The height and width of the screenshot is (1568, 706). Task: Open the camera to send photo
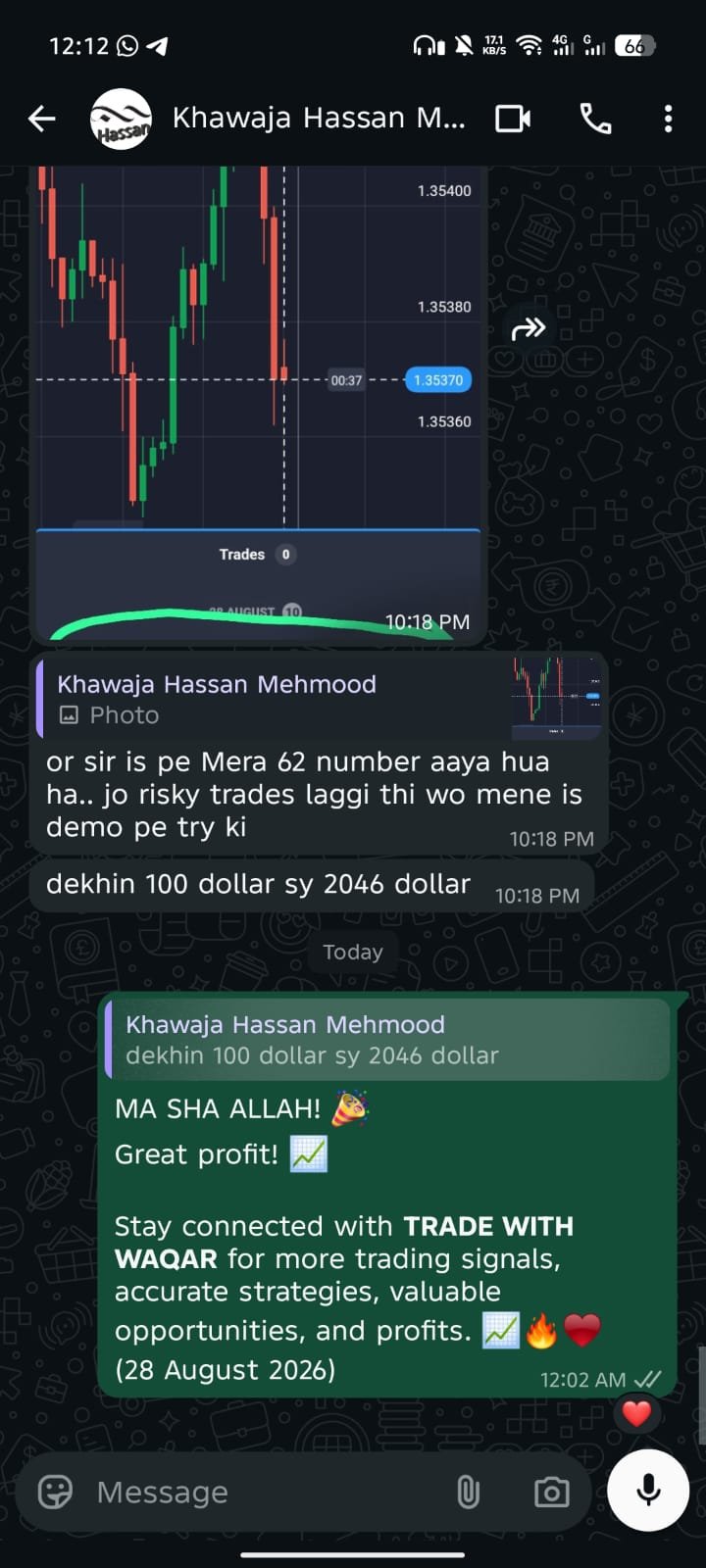551,1492
